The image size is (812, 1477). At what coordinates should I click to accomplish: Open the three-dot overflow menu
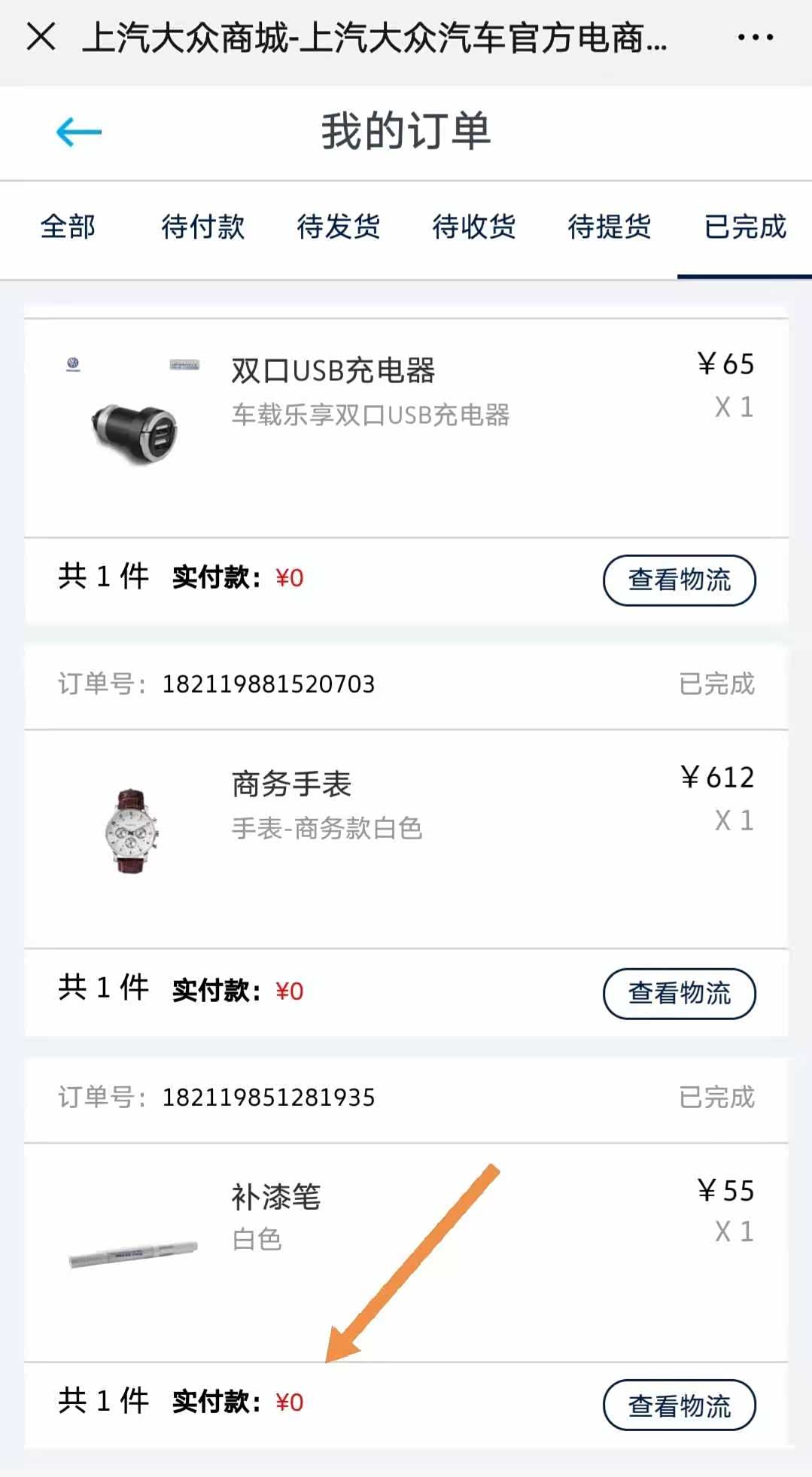(755, 37)
